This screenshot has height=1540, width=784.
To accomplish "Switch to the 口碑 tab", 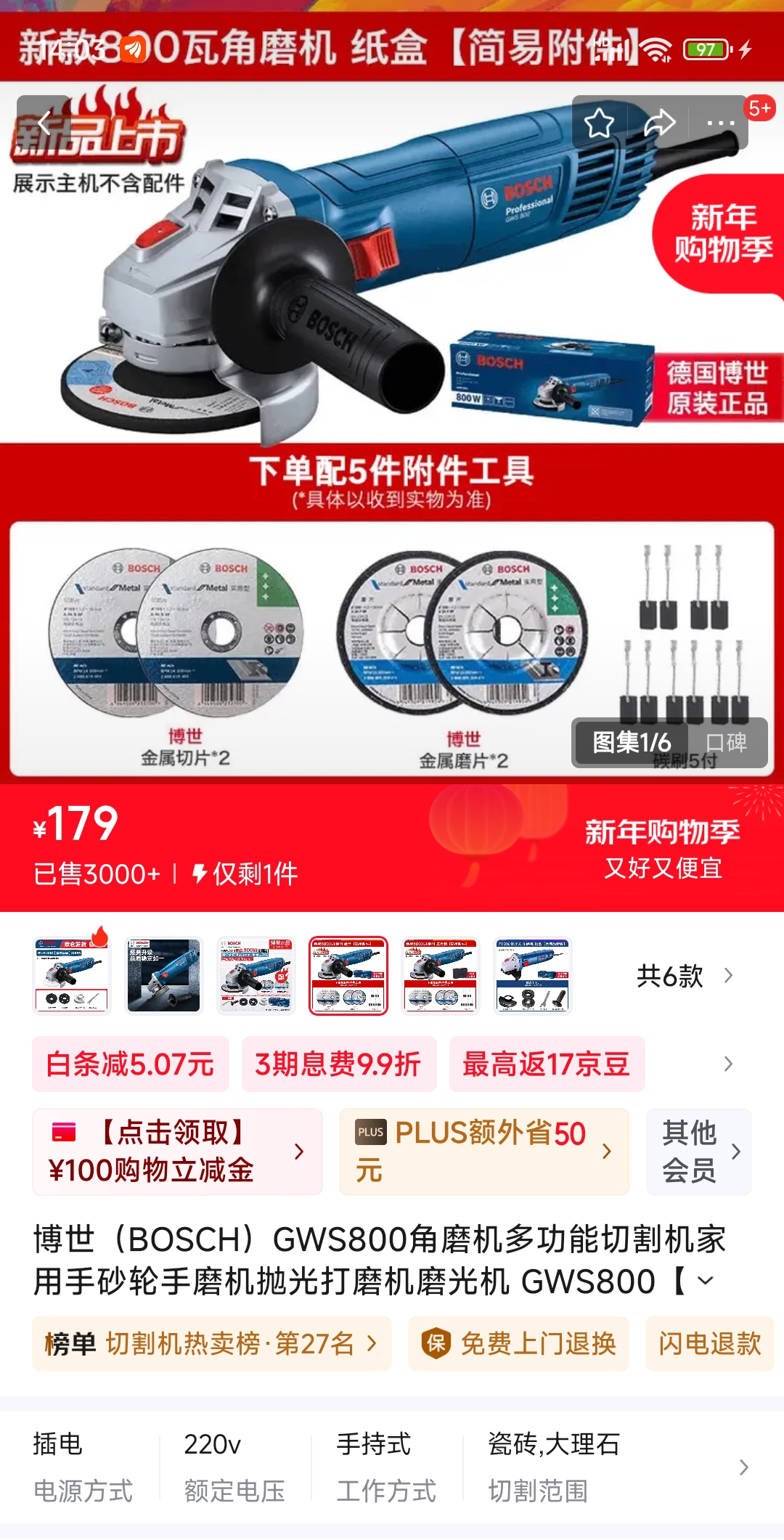I will (726, 742).
